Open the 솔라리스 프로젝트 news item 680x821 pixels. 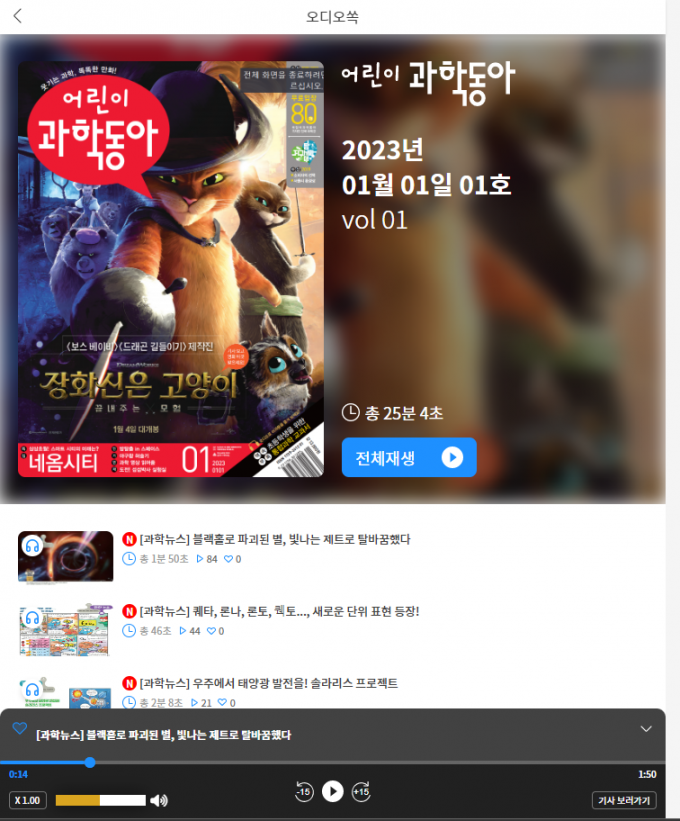click(268, 683)
